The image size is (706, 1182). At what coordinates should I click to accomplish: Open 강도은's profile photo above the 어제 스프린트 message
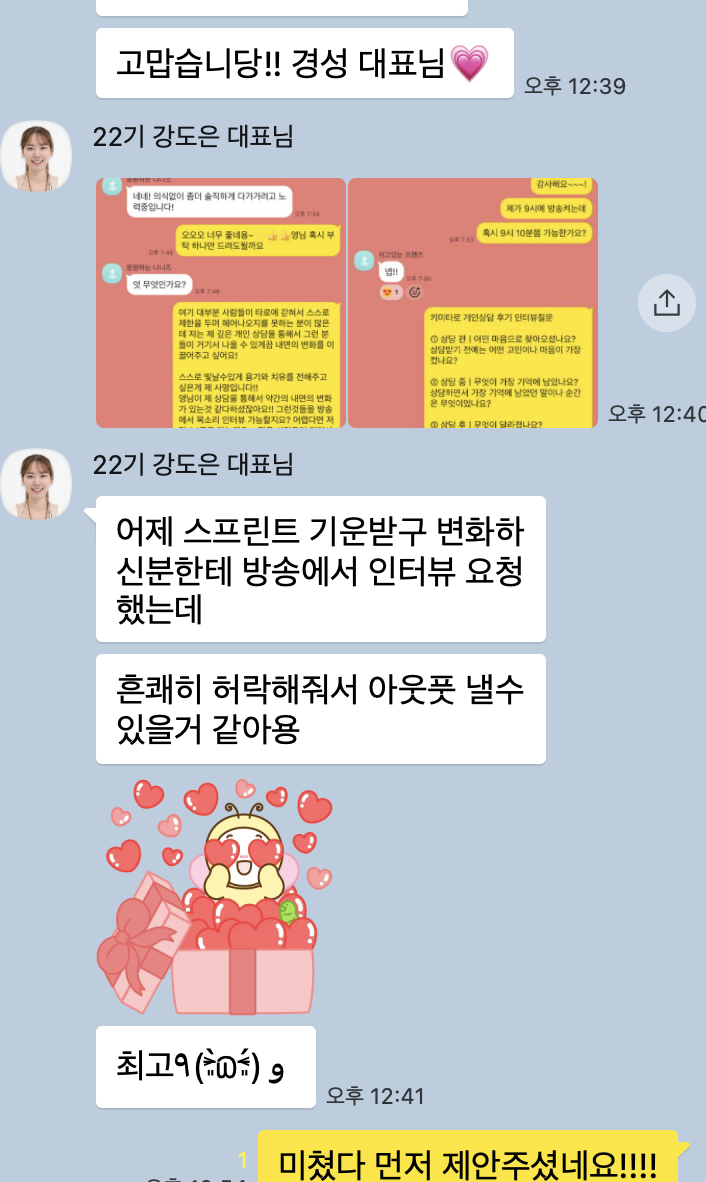(37, 484)
